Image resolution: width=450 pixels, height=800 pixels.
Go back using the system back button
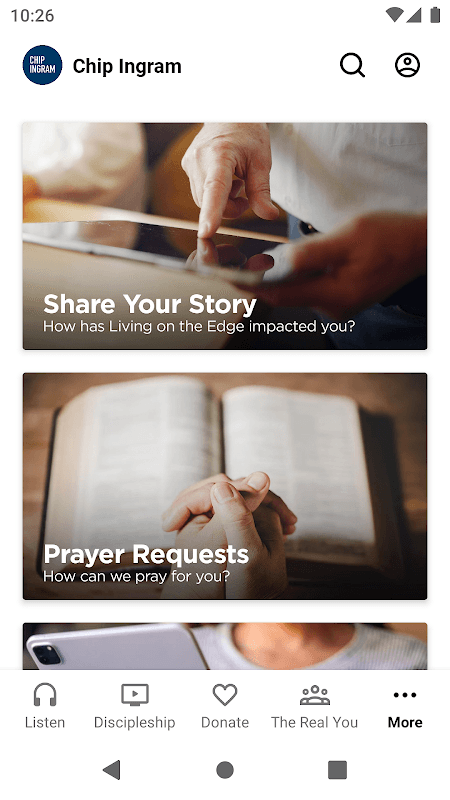click(112, 769)
